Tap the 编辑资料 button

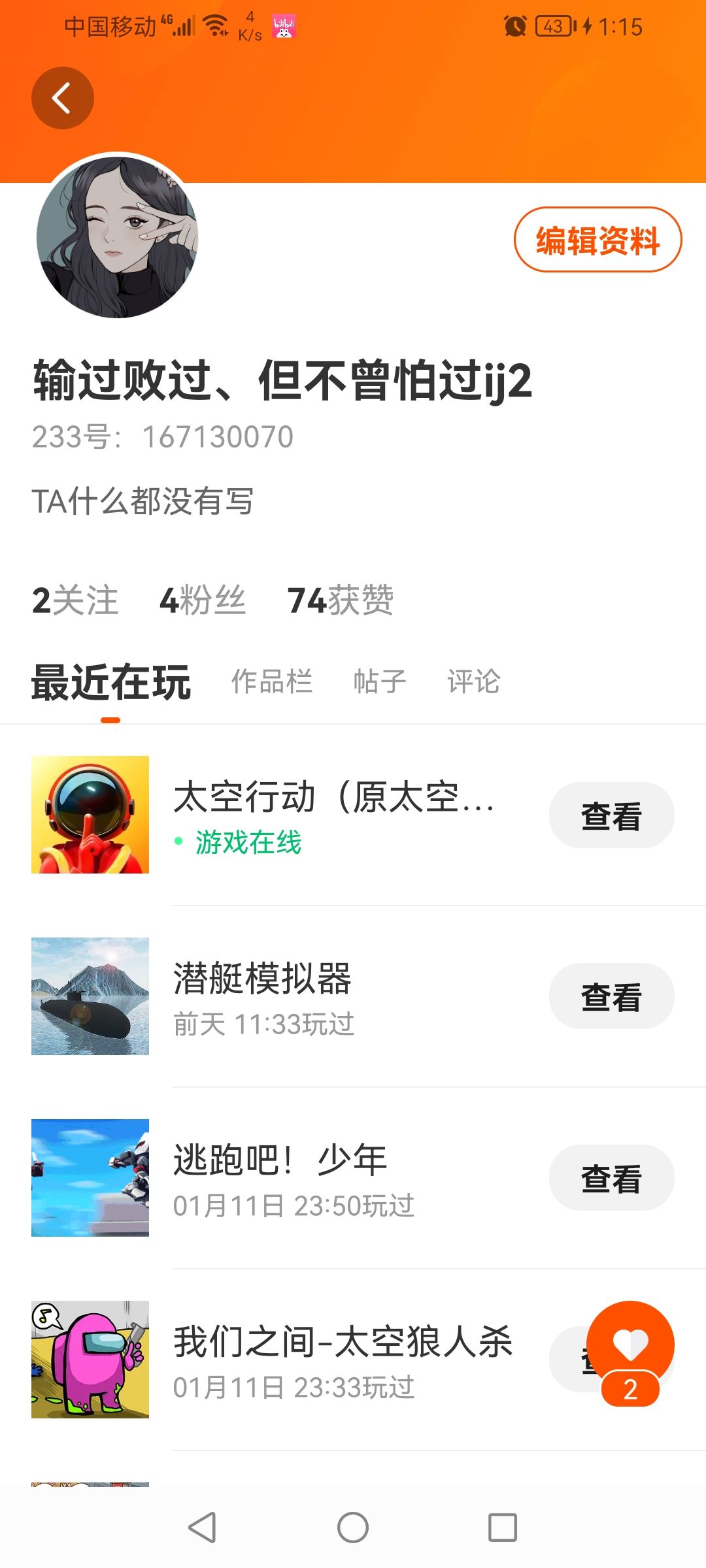click(597, 240)
